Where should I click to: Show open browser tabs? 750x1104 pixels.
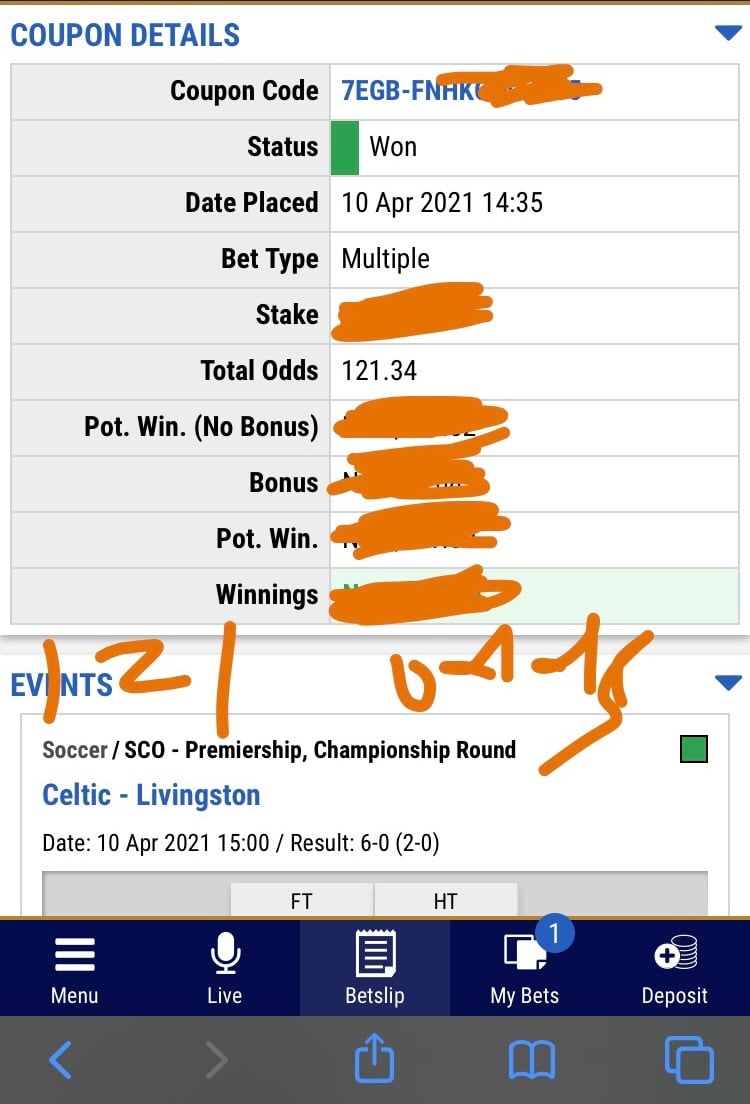pyautogui.click(x=689, y=1060)
